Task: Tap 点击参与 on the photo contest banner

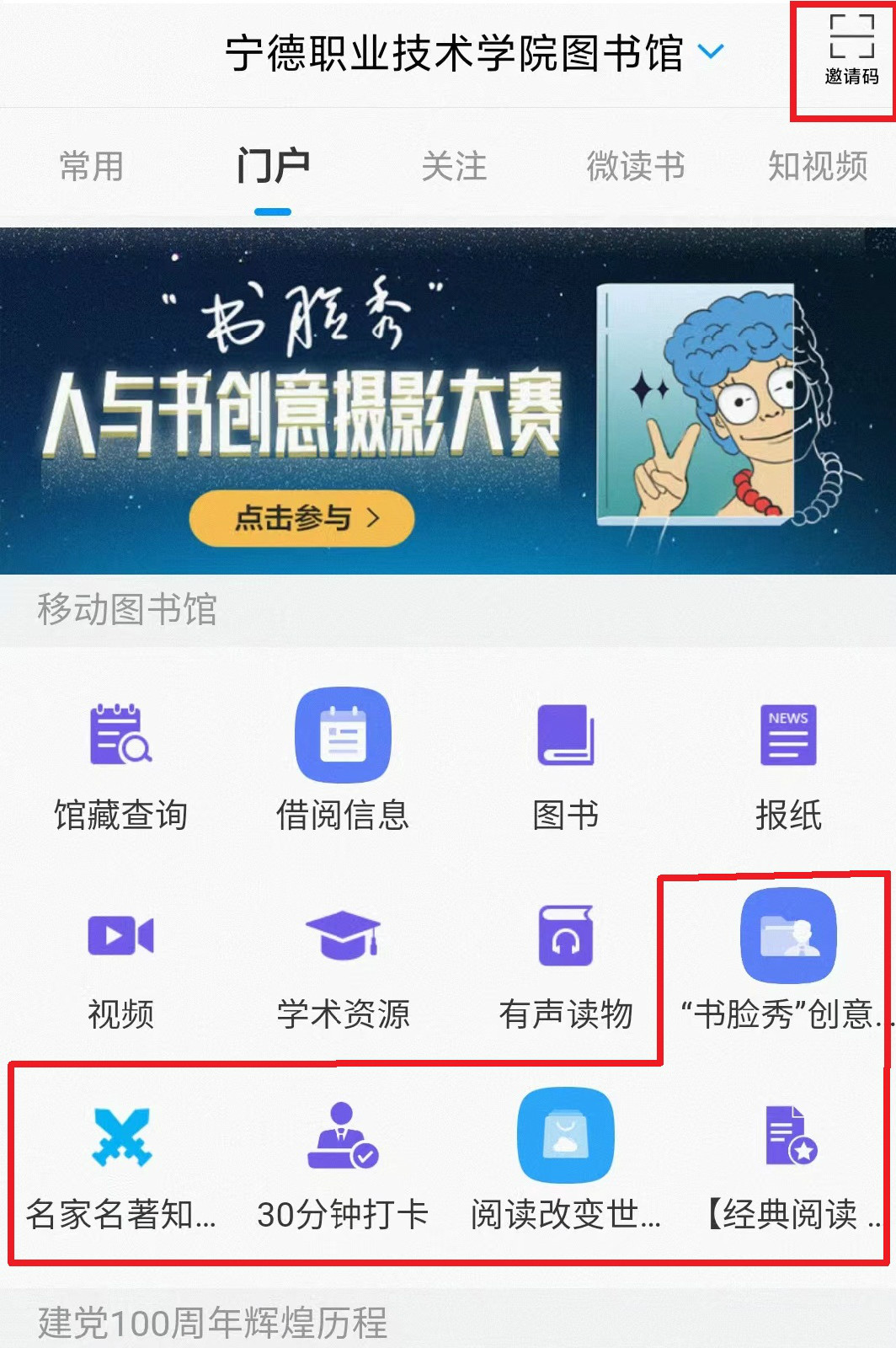Action: [301, 517]
